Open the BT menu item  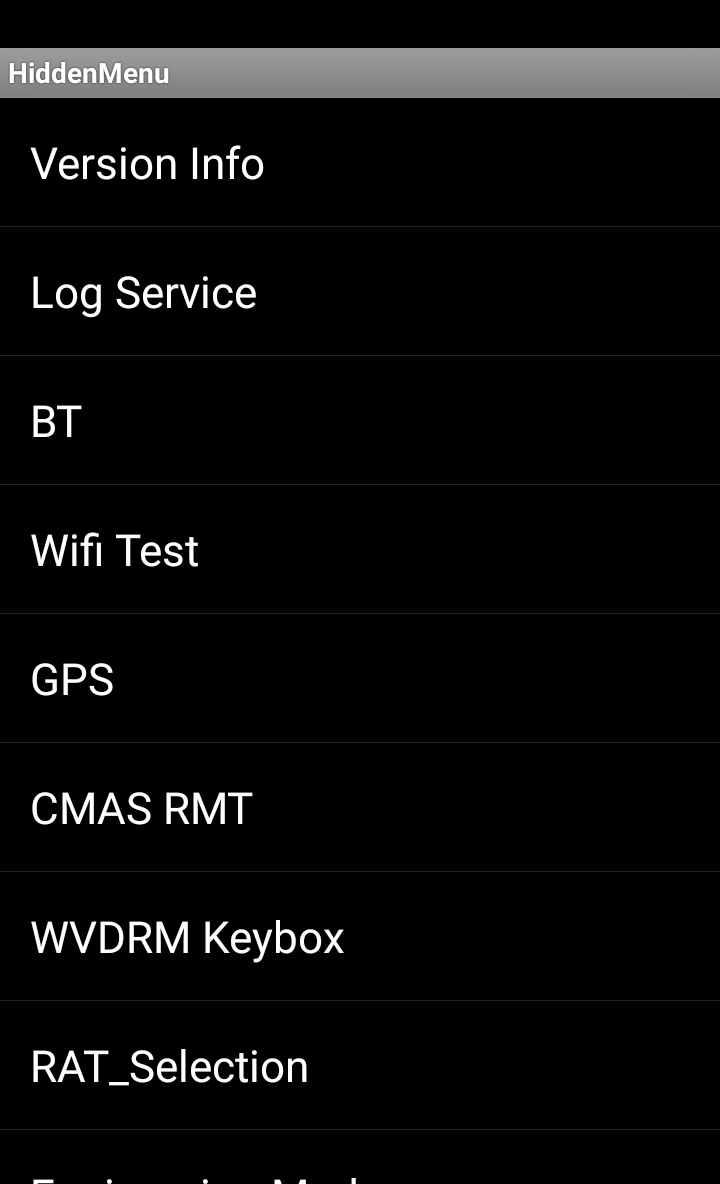coord(360,421)
